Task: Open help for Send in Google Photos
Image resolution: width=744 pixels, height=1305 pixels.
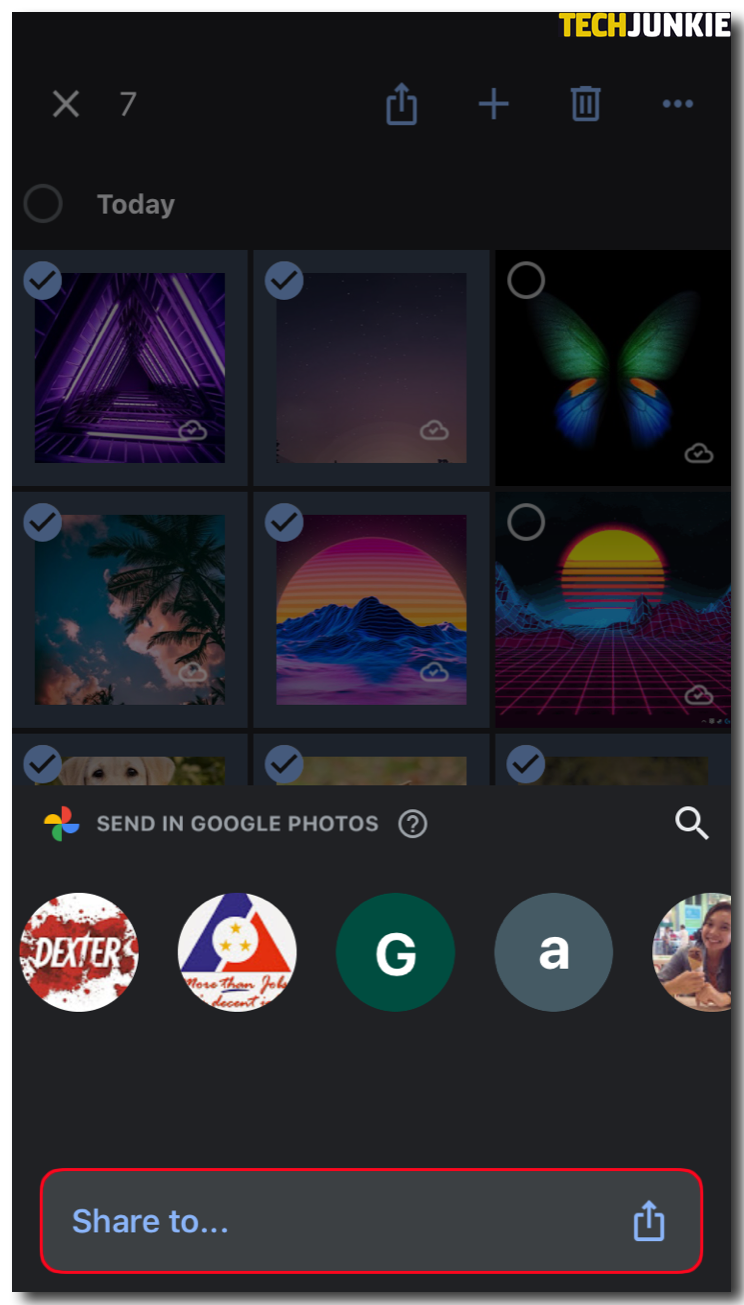Action: [x=412, y=824]
